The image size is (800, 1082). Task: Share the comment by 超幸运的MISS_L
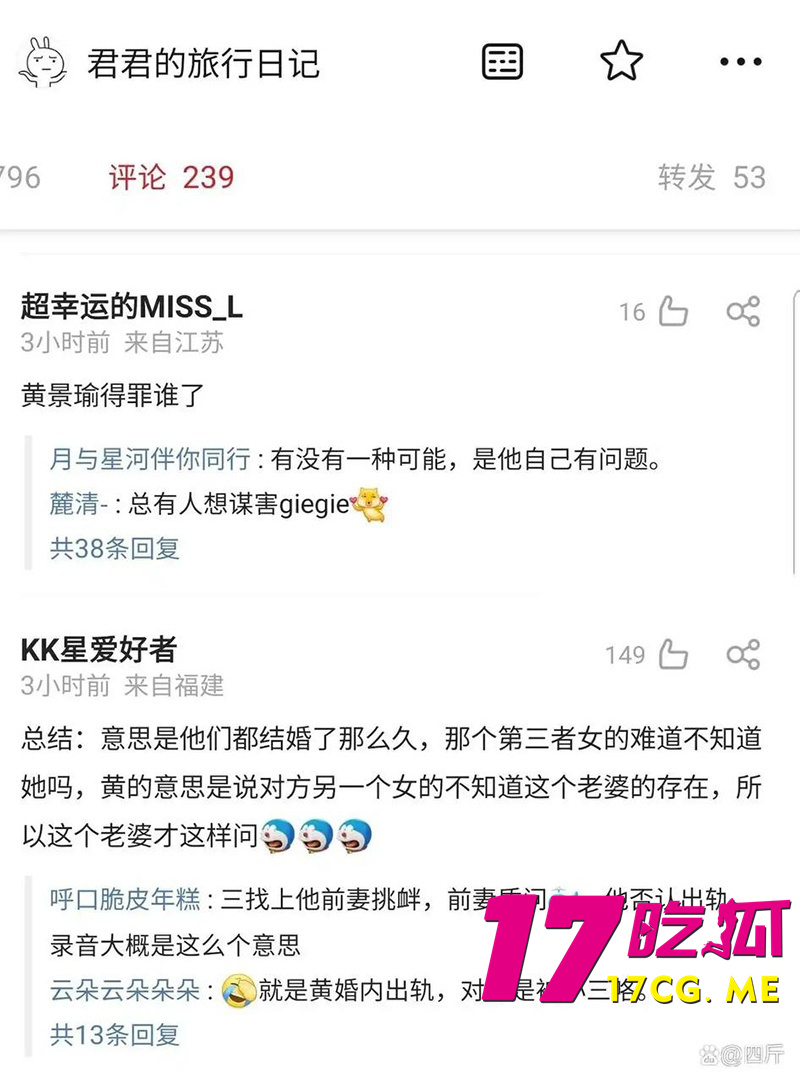(743, 312)
